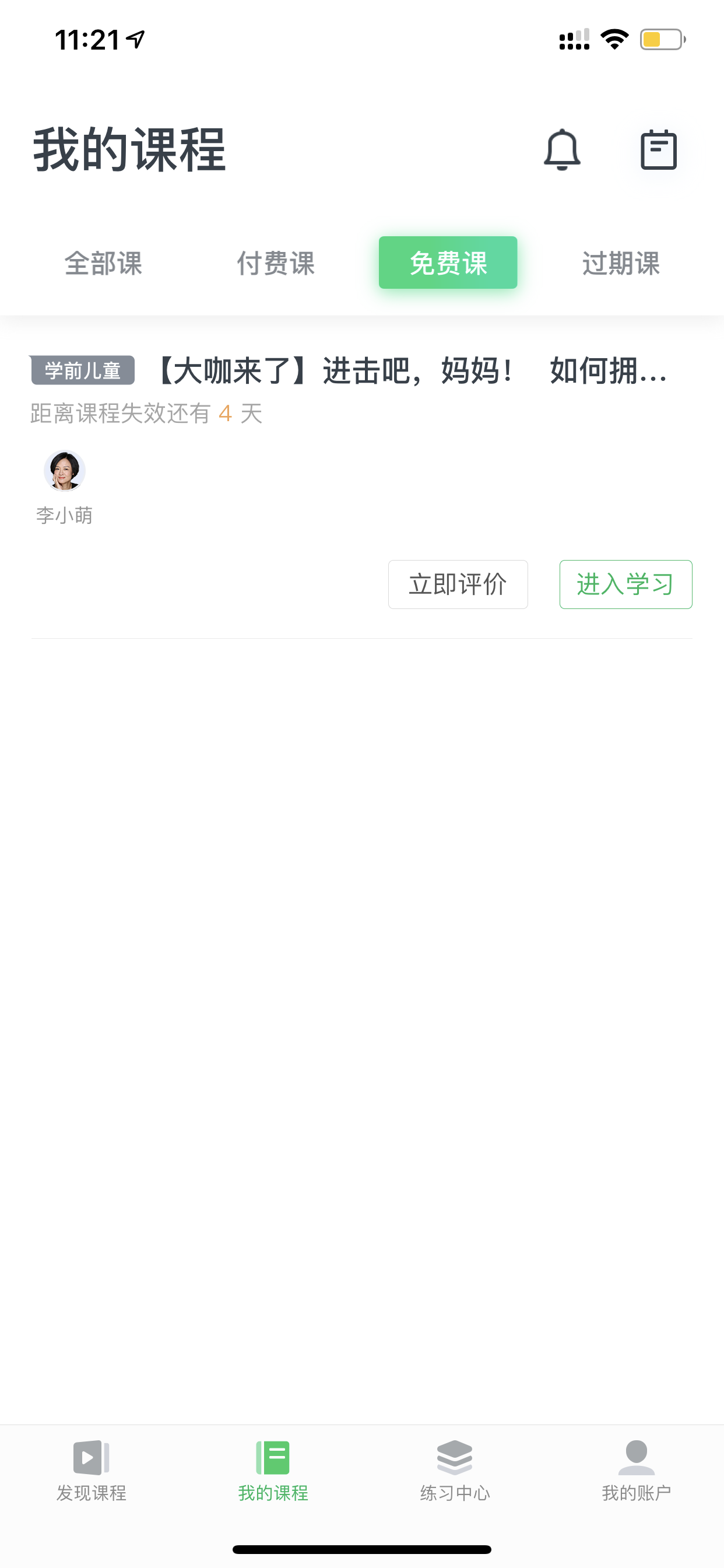View teacher 李小萌's avatar

tap(65, 471)
